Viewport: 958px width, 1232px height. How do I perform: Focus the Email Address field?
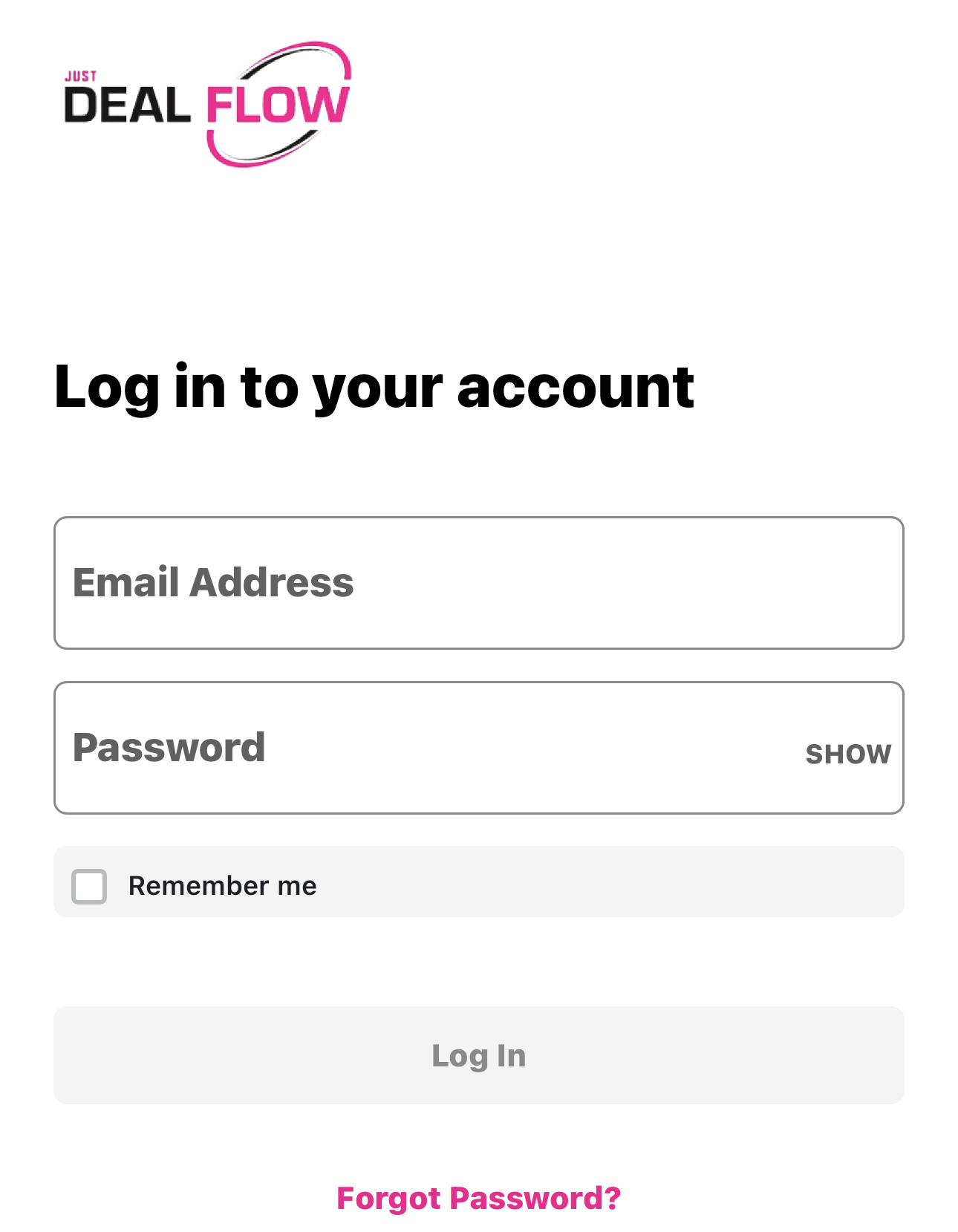[x=478, y=583]
